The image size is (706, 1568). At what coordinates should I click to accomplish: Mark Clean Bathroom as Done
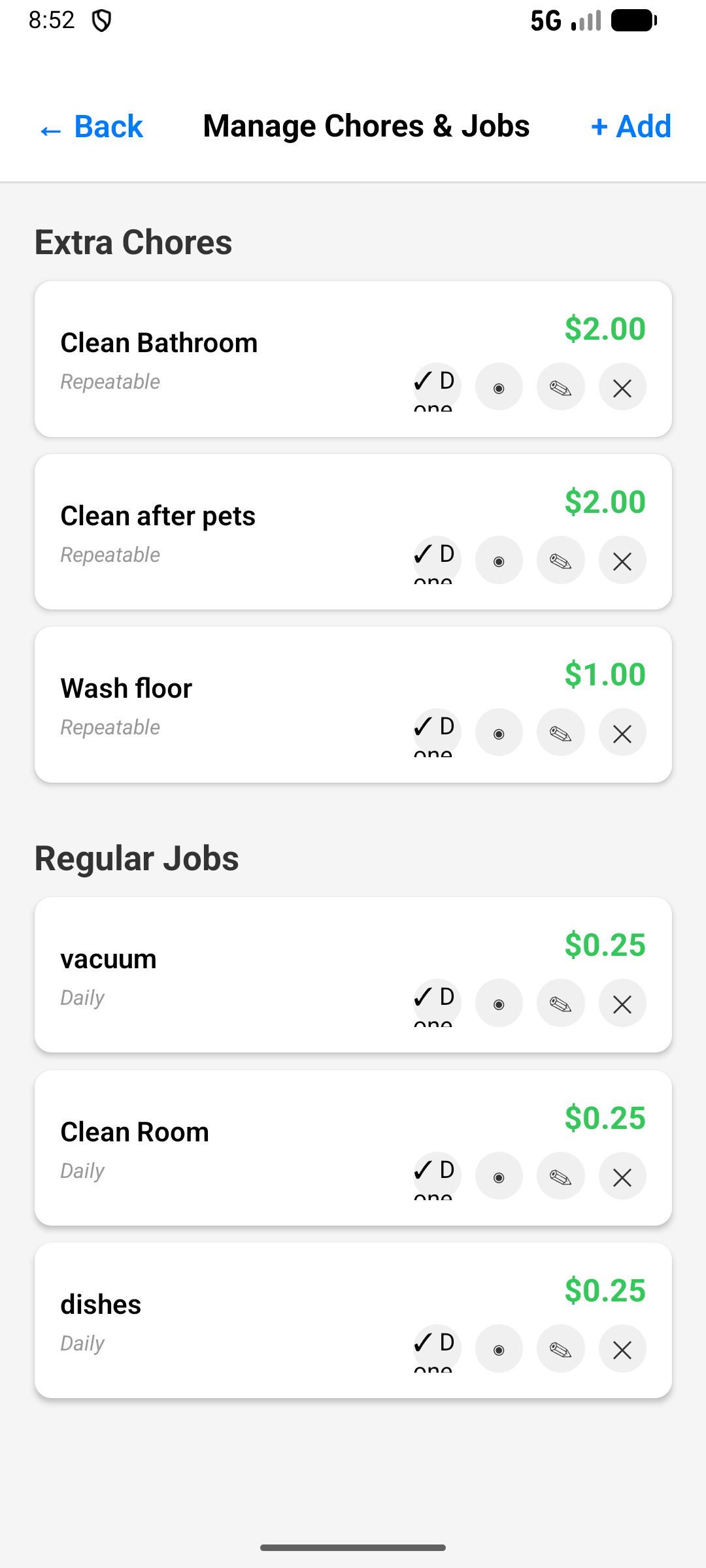436,387
